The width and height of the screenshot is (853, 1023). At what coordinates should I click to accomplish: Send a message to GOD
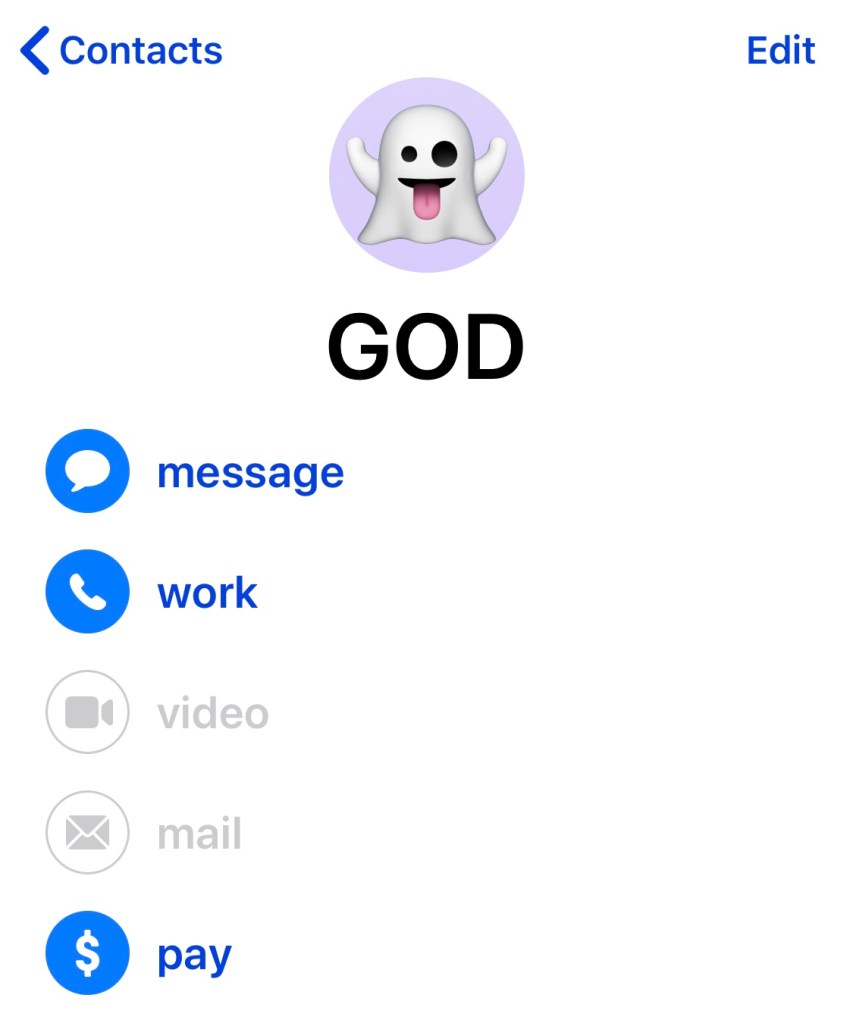pyautogui.click(x=88, y=472)
